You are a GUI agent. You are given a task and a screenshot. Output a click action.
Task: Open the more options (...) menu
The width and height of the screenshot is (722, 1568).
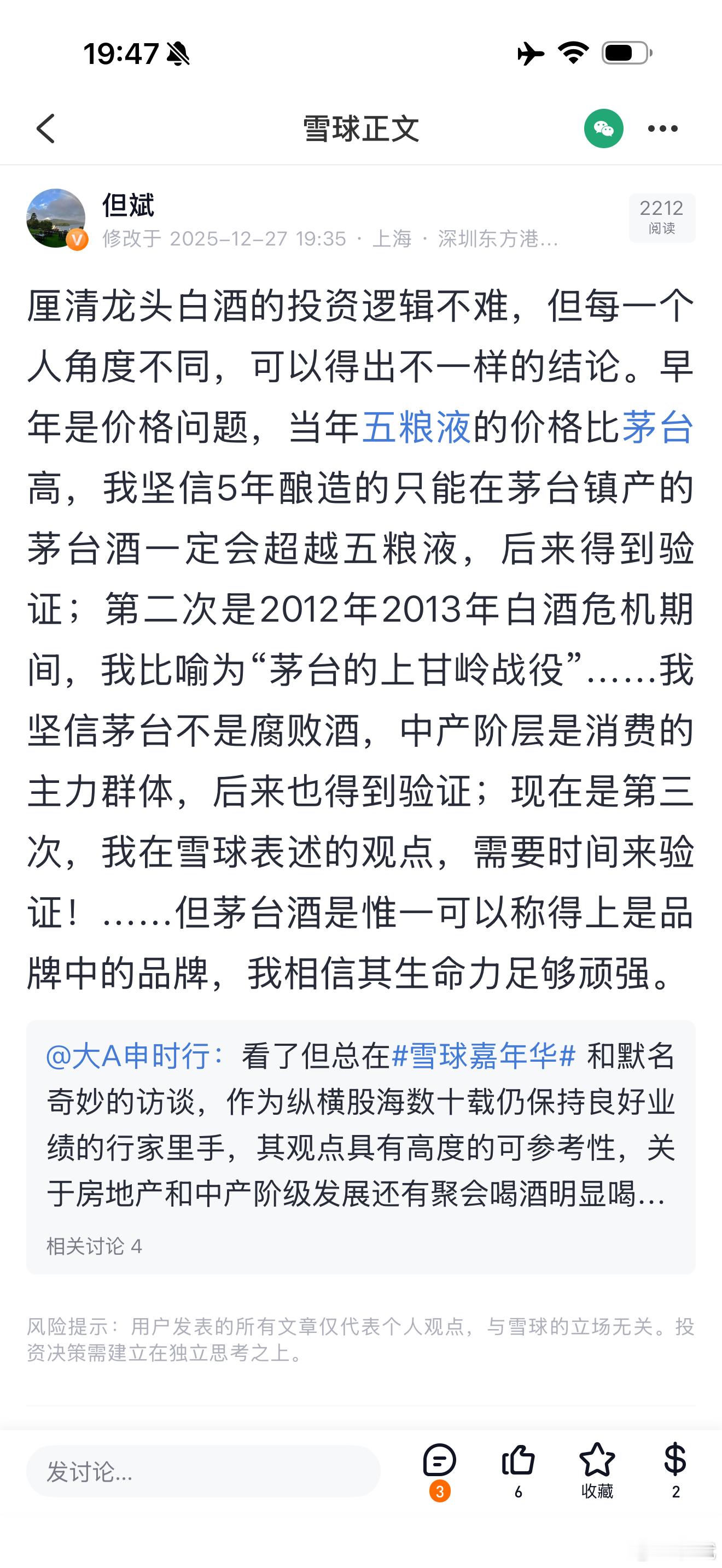[663, 128]
